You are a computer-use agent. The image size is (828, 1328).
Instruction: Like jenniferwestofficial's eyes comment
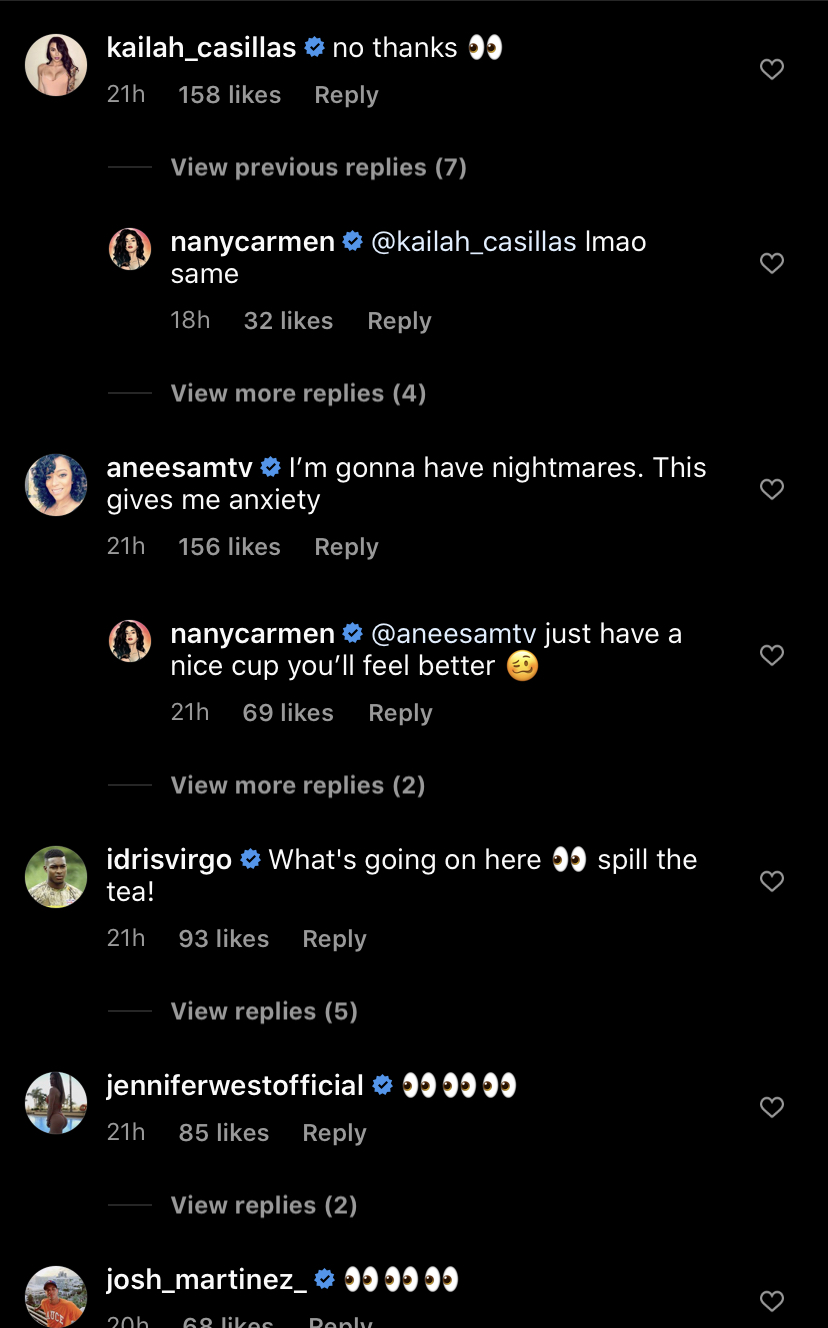(x=771, y=1107)
